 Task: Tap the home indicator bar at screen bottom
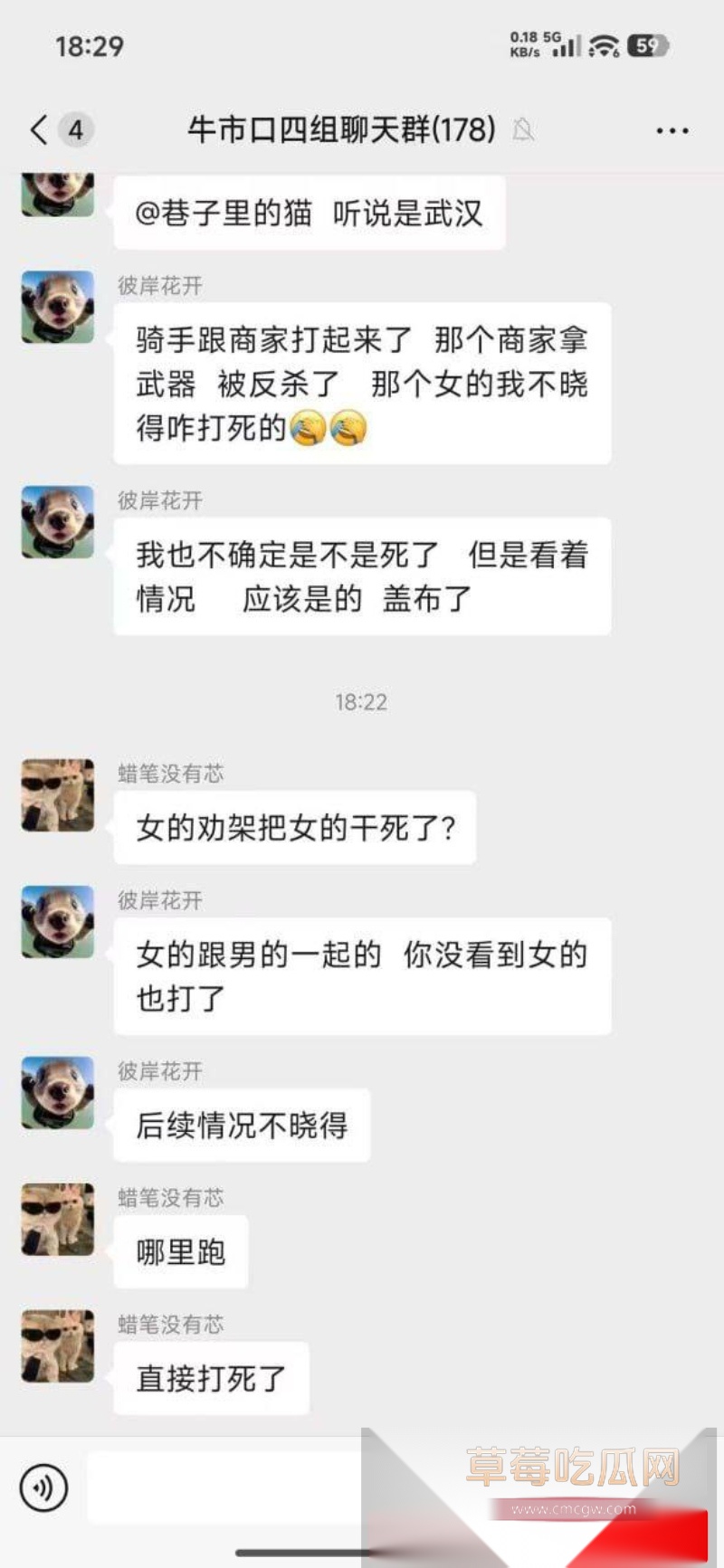362,1551
